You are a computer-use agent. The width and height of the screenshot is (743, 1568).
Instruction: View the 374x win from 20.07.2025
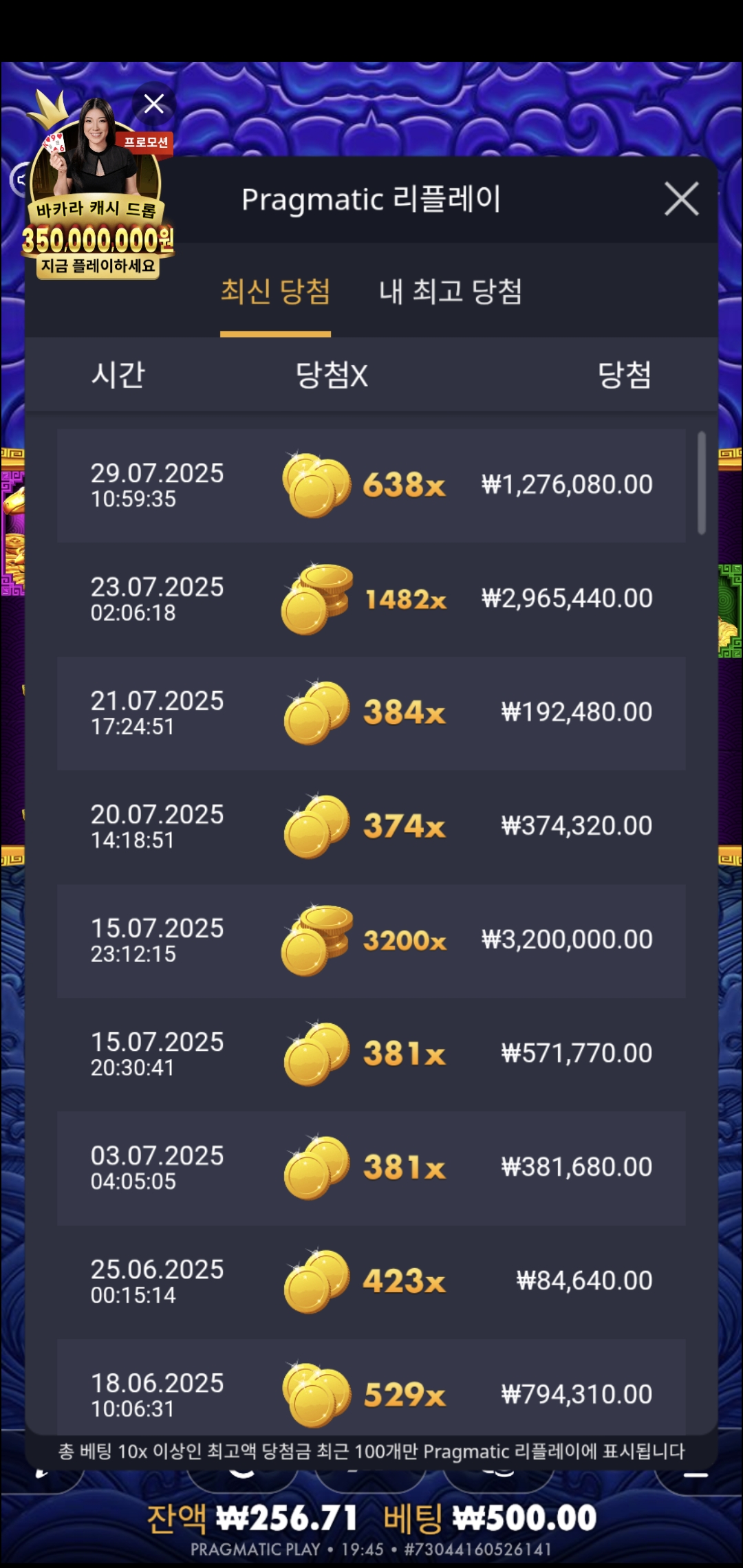point(371,827)
